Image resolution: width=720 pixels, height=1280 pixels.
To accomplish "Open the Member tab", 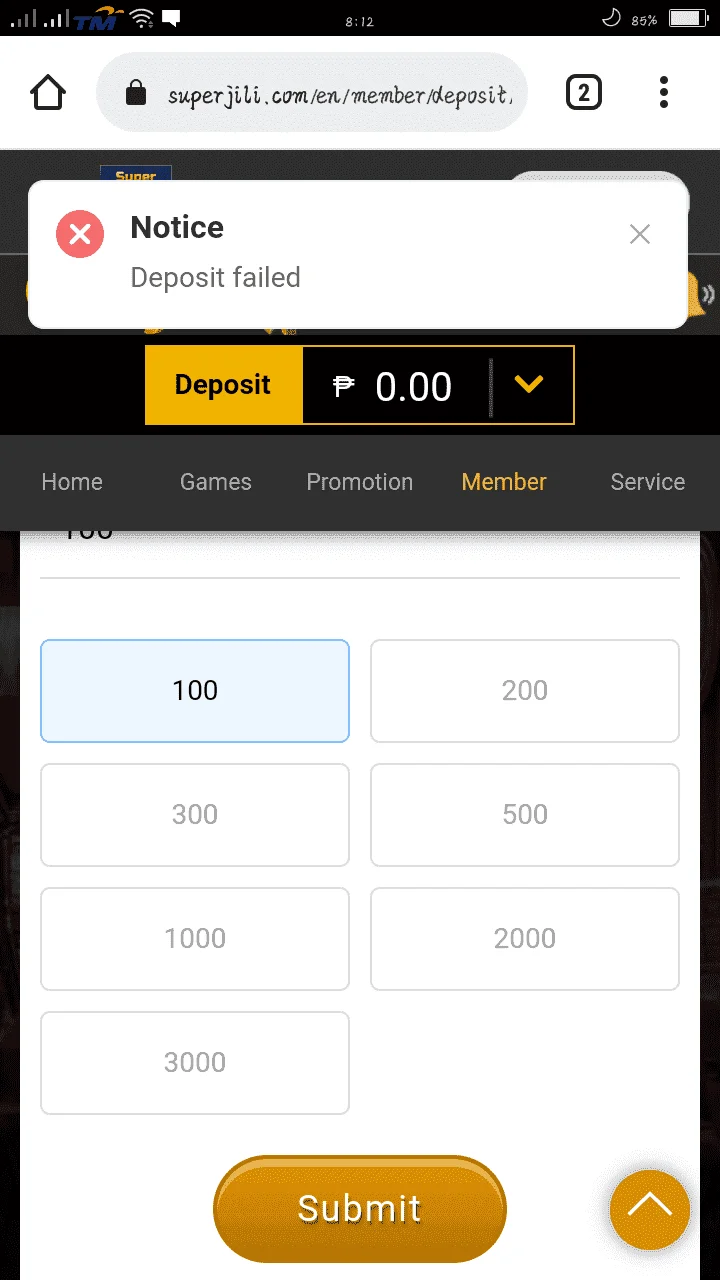I will point(504,482).
